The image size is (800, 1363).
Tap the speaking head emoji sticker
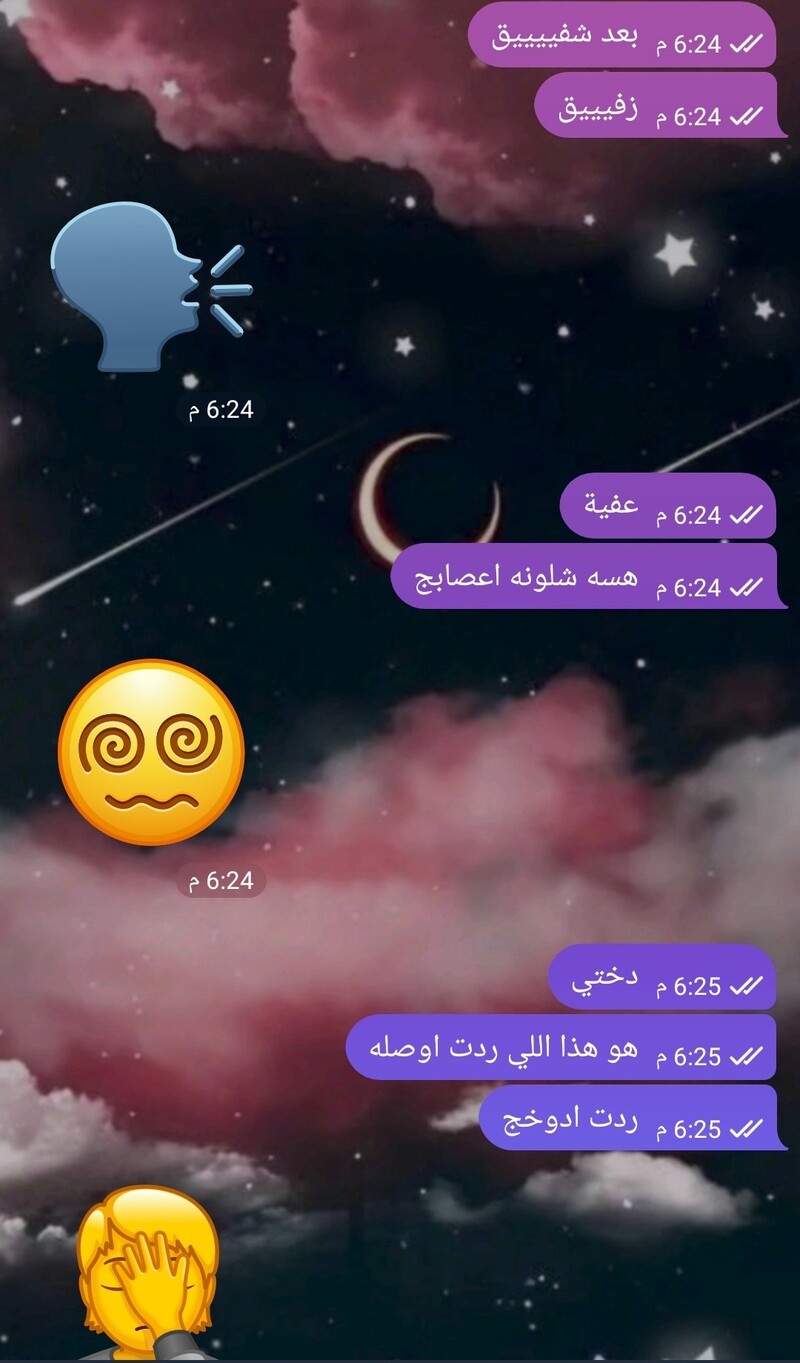[x=150, y=286]
